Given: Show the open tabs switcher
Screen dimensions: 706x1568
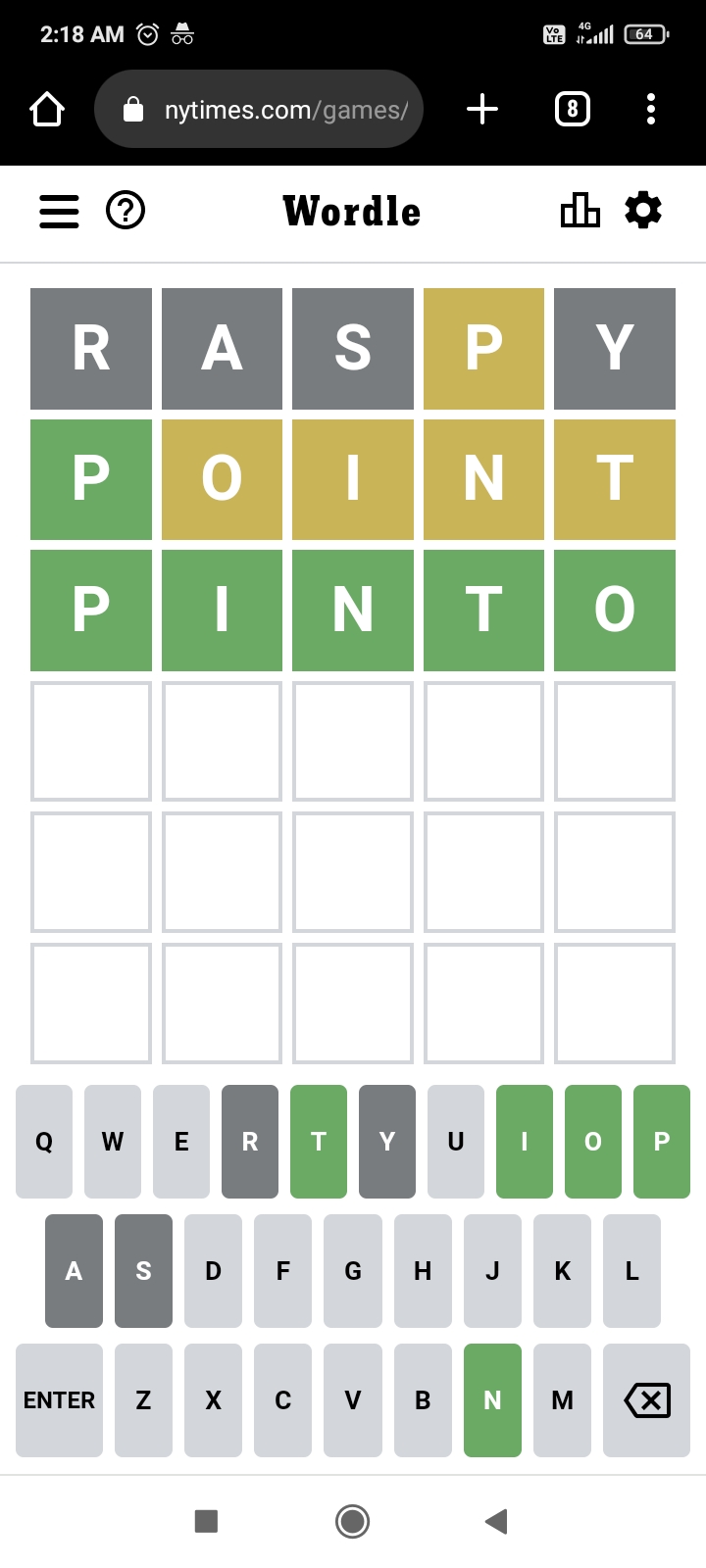Looking at the screenshot, I should tap(573, 109).
